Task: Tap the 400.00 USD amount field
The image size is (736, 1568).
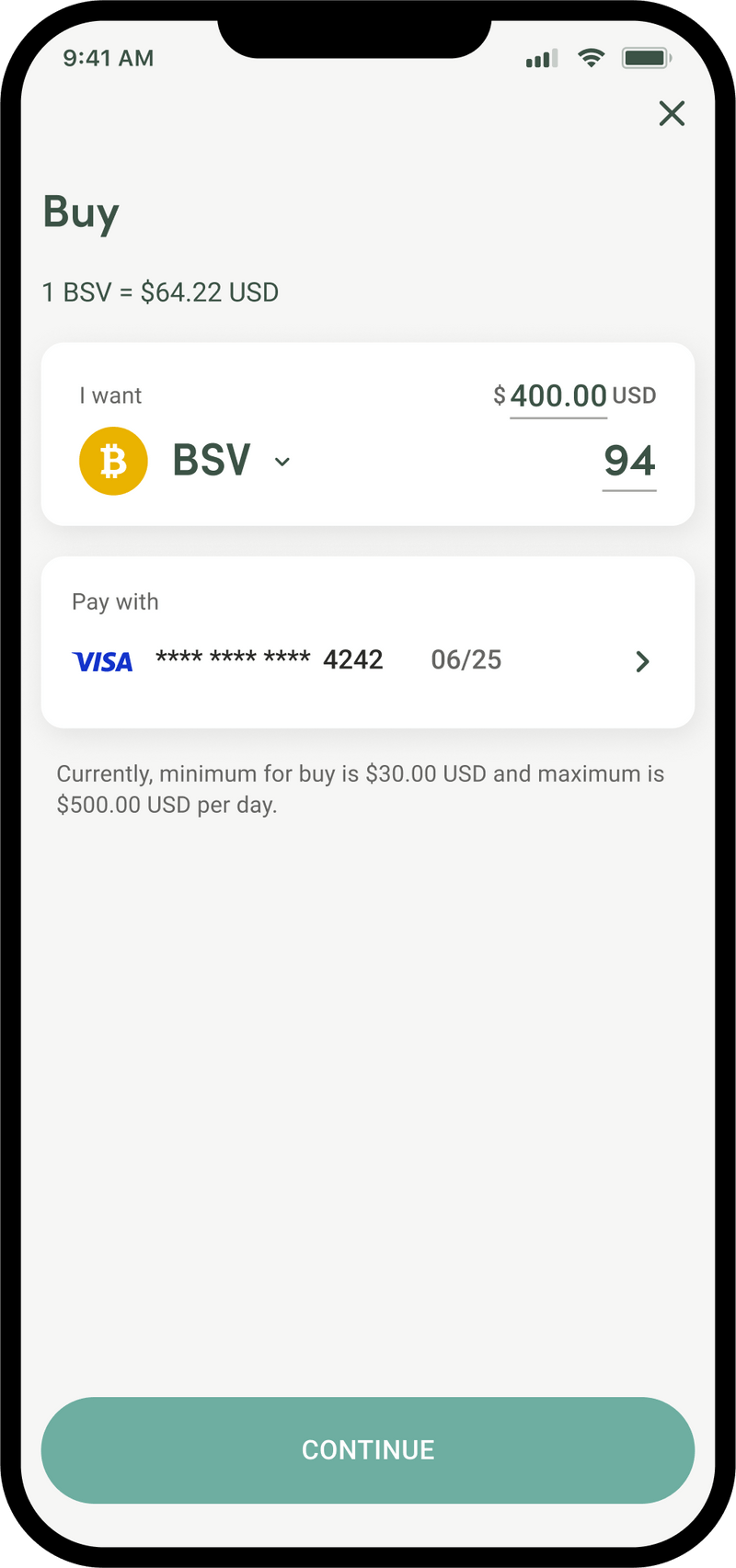Action: click(x=558, y=395)
